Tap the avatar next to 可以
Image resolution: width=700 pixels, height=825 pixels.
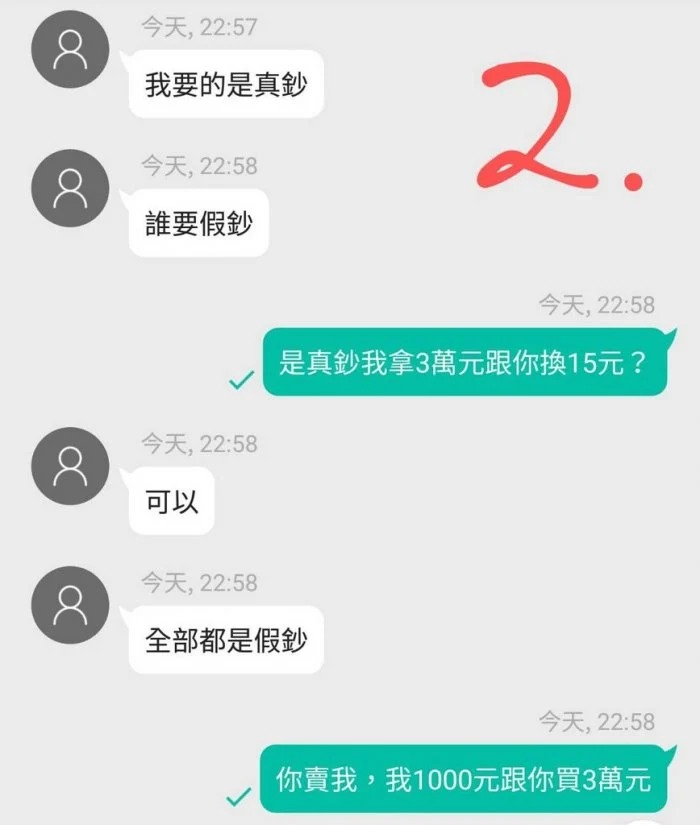click(71, 466)
